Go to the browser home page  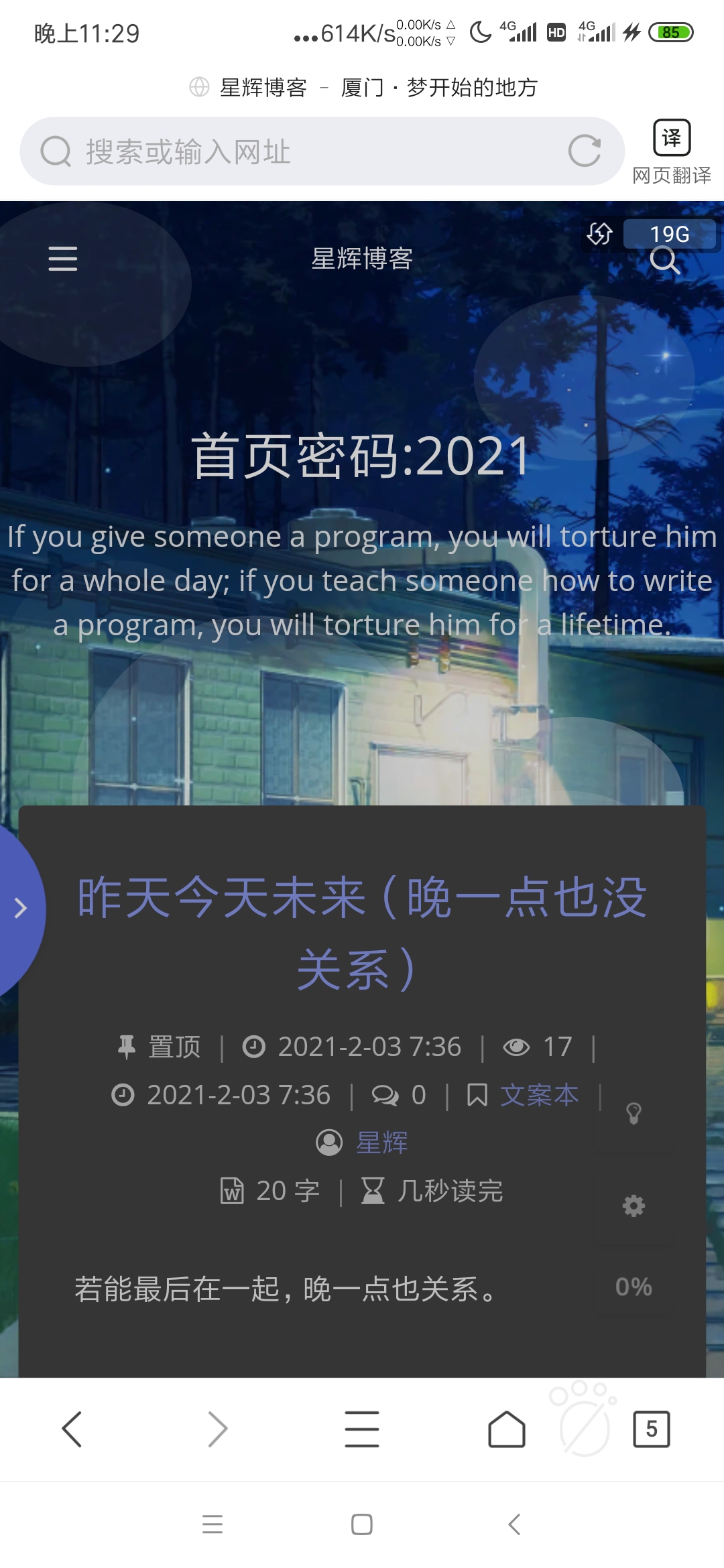tap(507, 1429)
